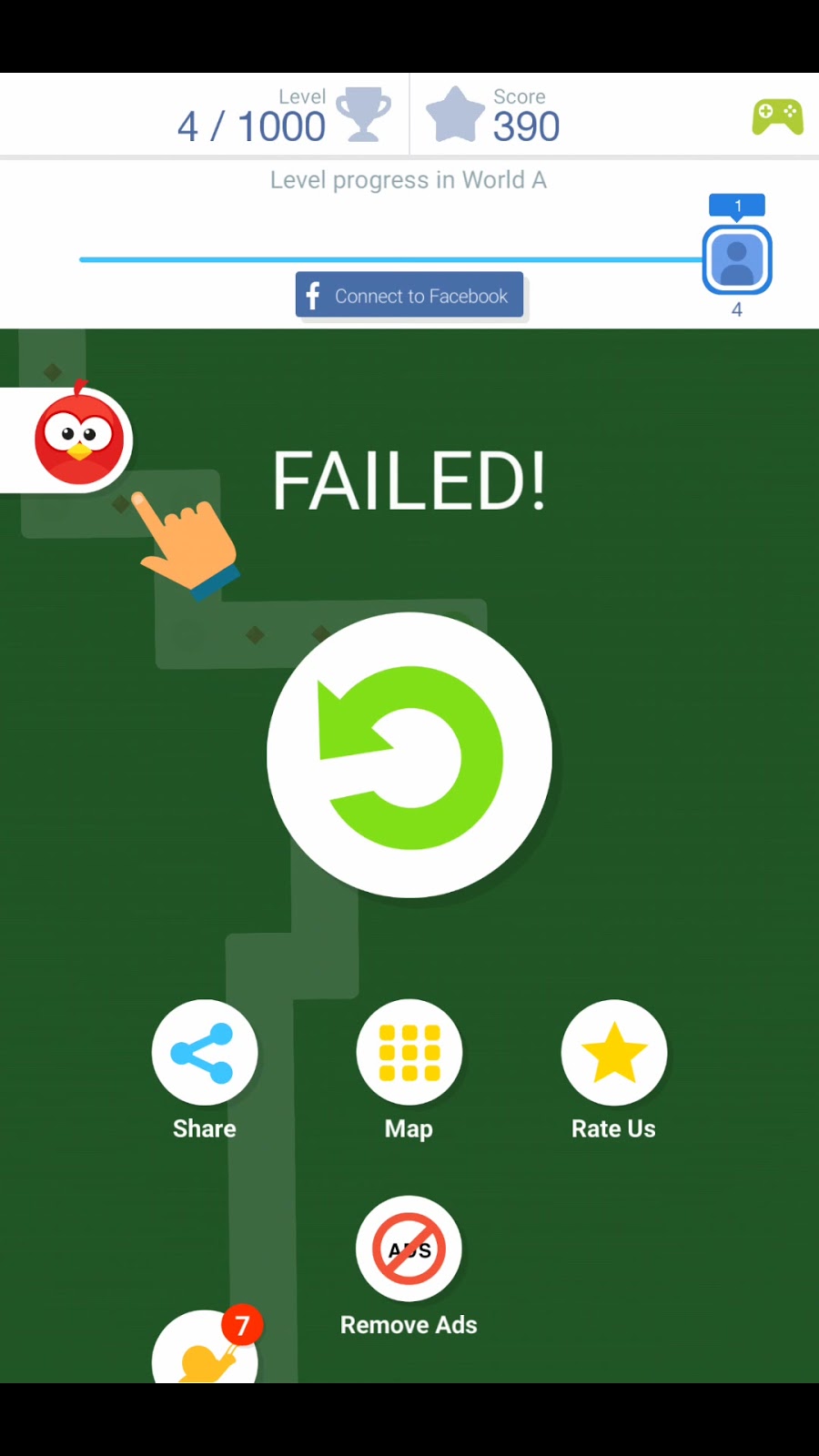Open the game controller icon
Image resolution: width=819 pixels, height=1456 pixels.
click(x=777, y=116)
